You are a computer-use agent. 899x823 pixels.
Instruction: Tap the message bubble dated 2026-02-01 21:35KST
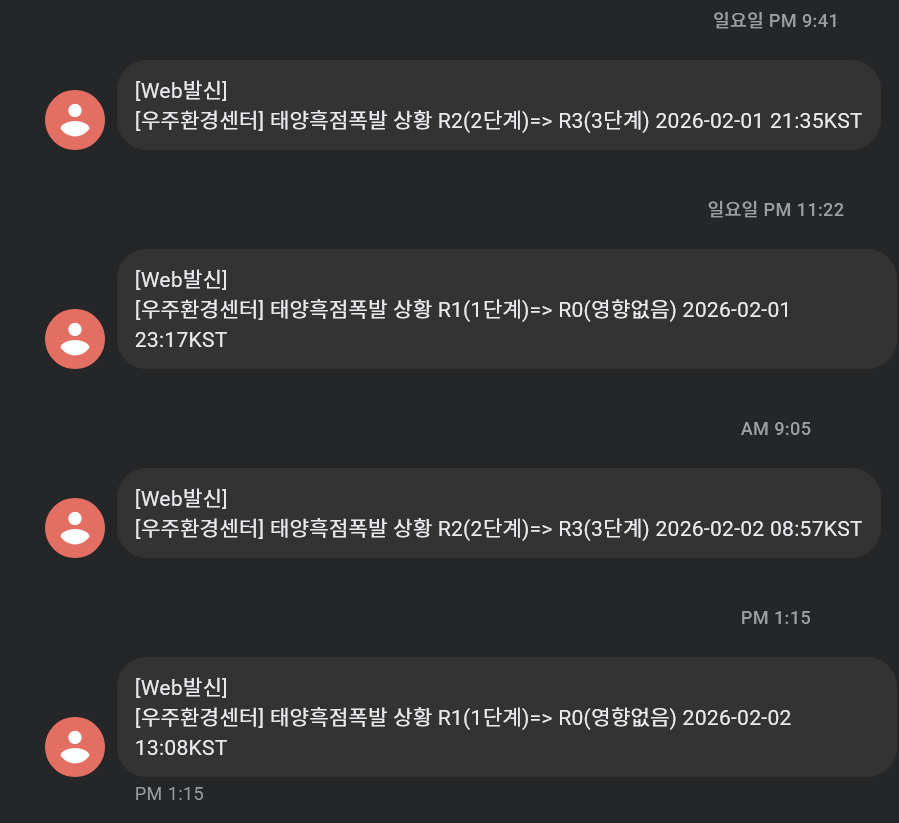point(498,106)
